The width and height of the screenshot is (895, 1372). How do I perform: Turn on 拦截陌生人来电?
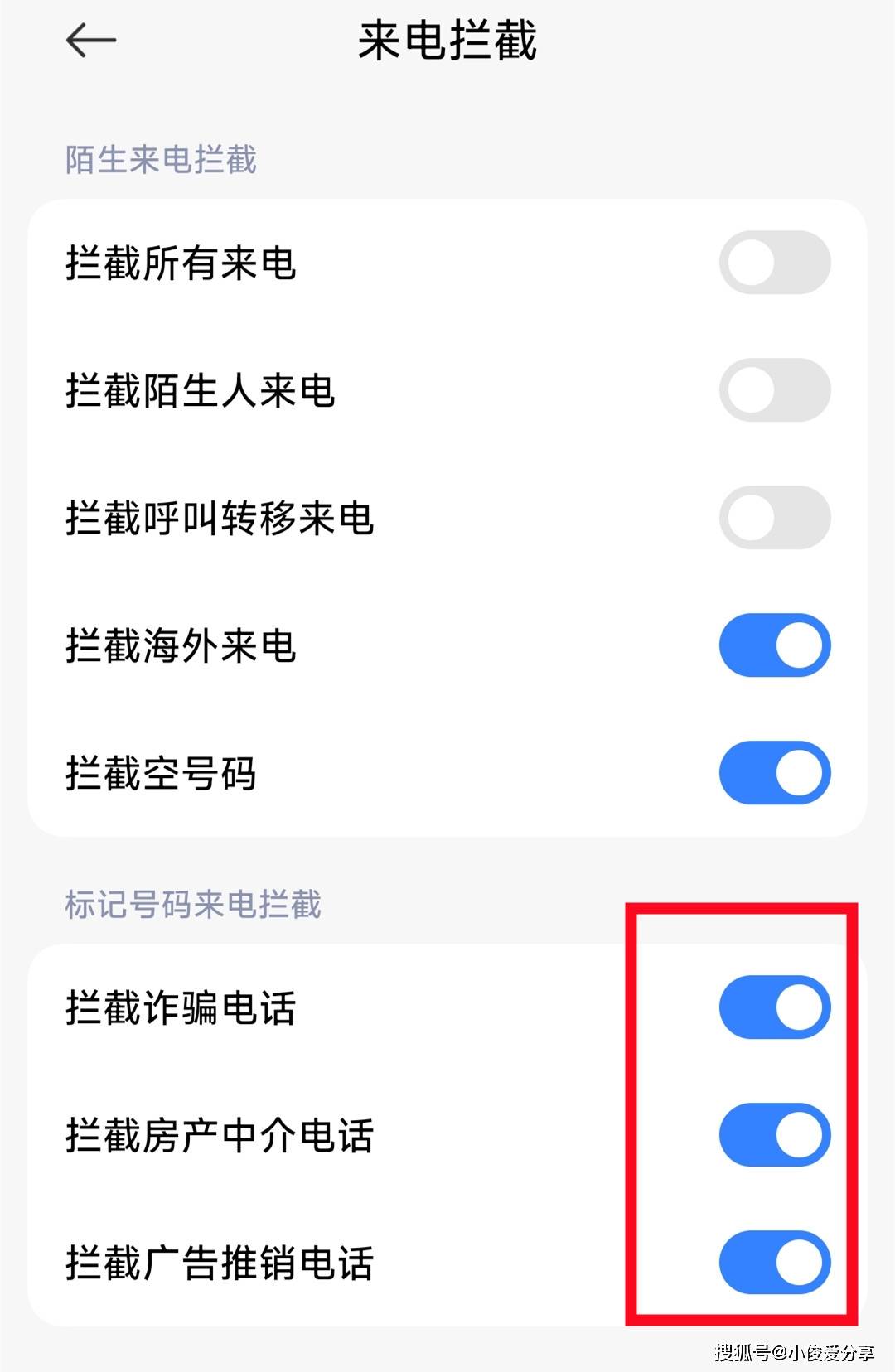[774, 390]
